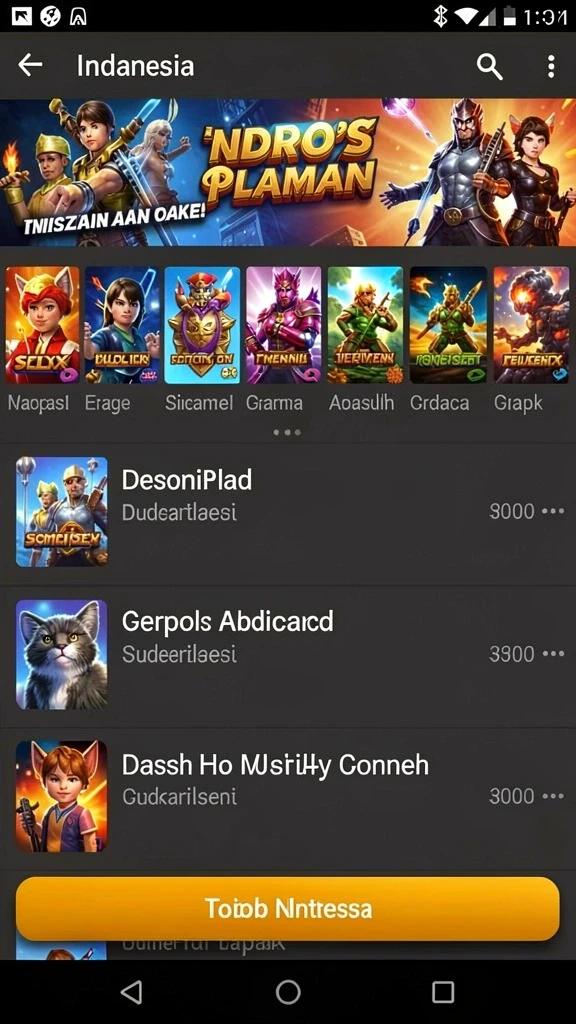The width and height of the screenshot is (576, 1024).
Task: Go back using the app bar arrow
Action: 30,65
